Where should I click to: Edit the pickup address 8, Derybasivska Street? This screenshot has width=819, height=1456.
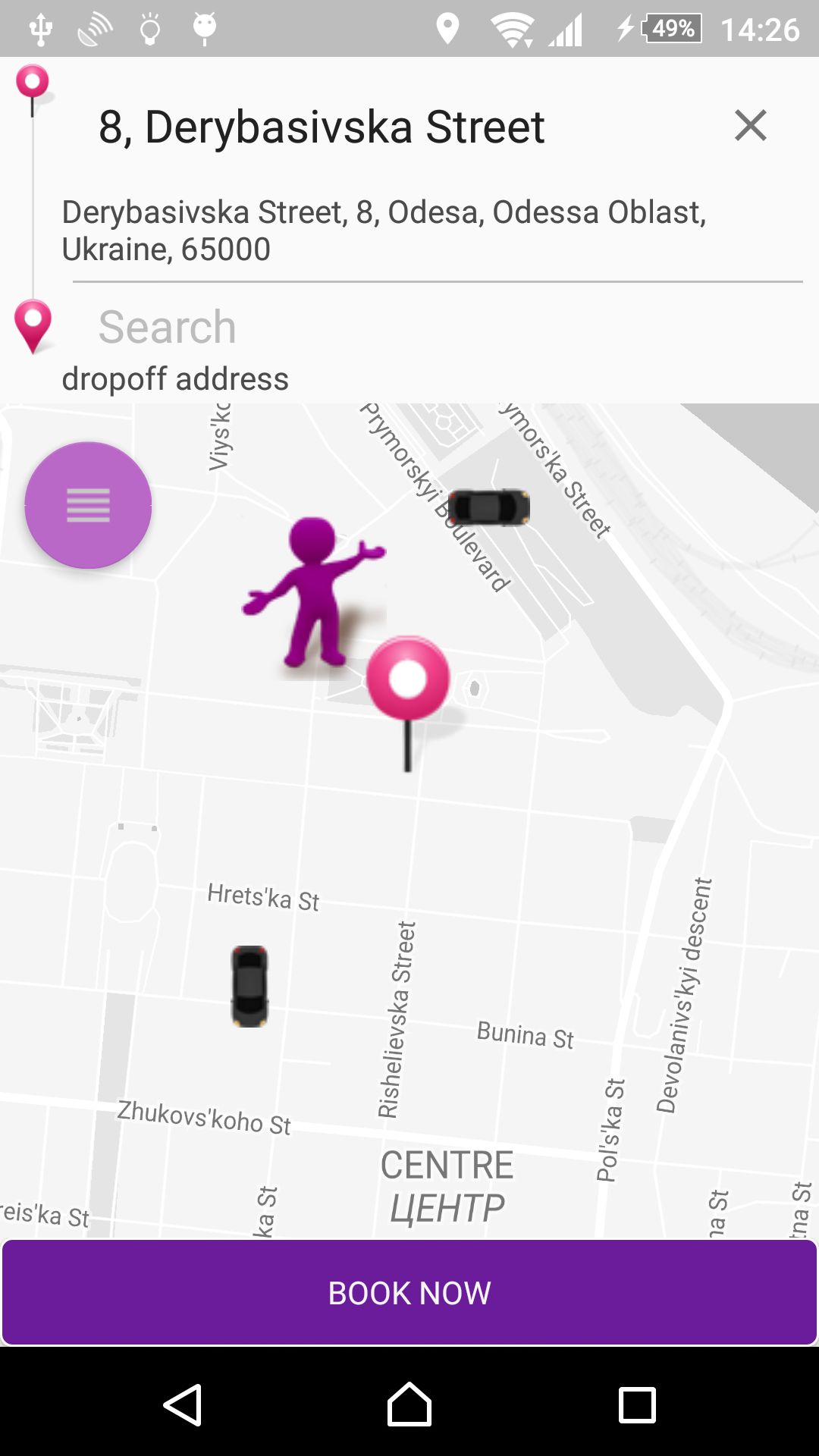[322, 127]
